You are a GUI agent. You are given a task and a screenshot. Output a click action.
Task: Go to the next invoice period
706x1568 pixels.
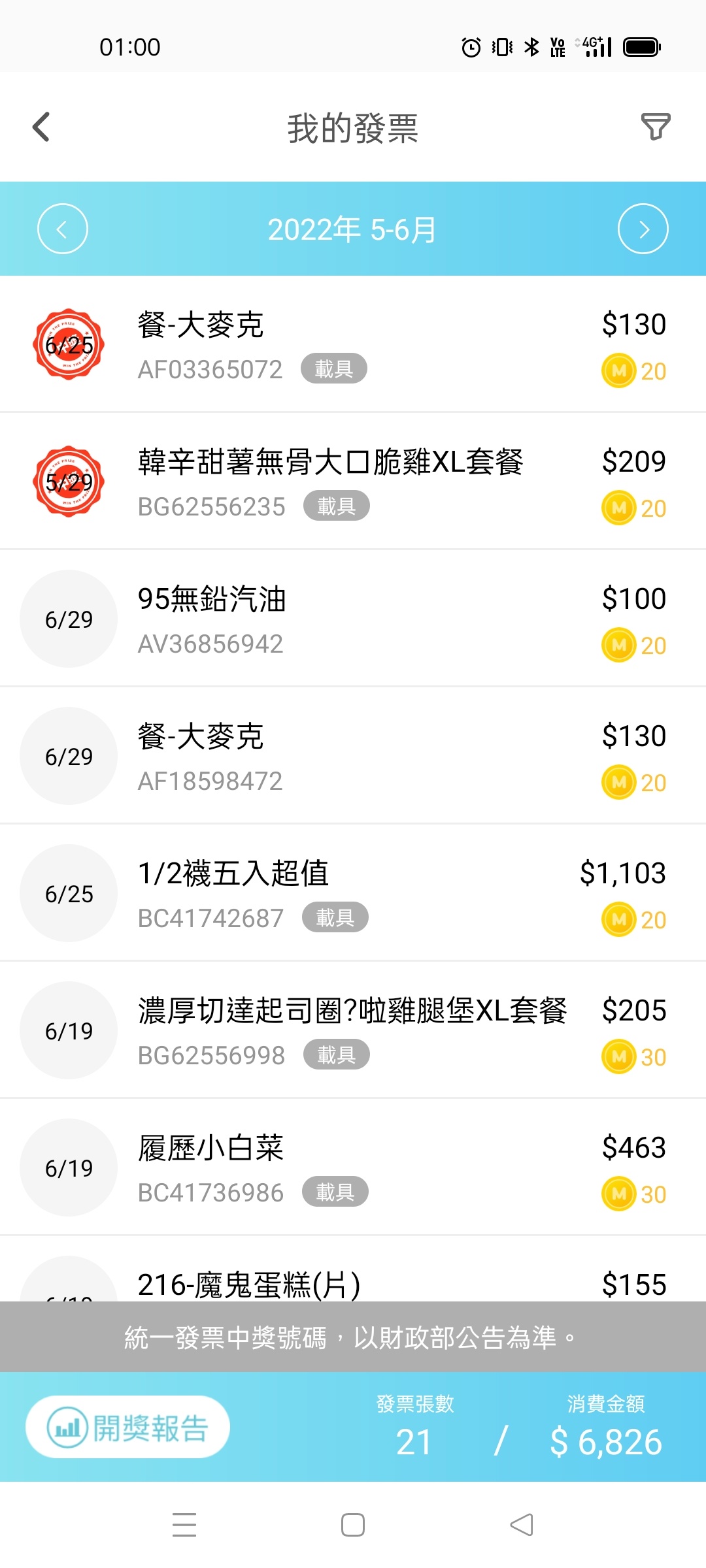coord(643,229)
